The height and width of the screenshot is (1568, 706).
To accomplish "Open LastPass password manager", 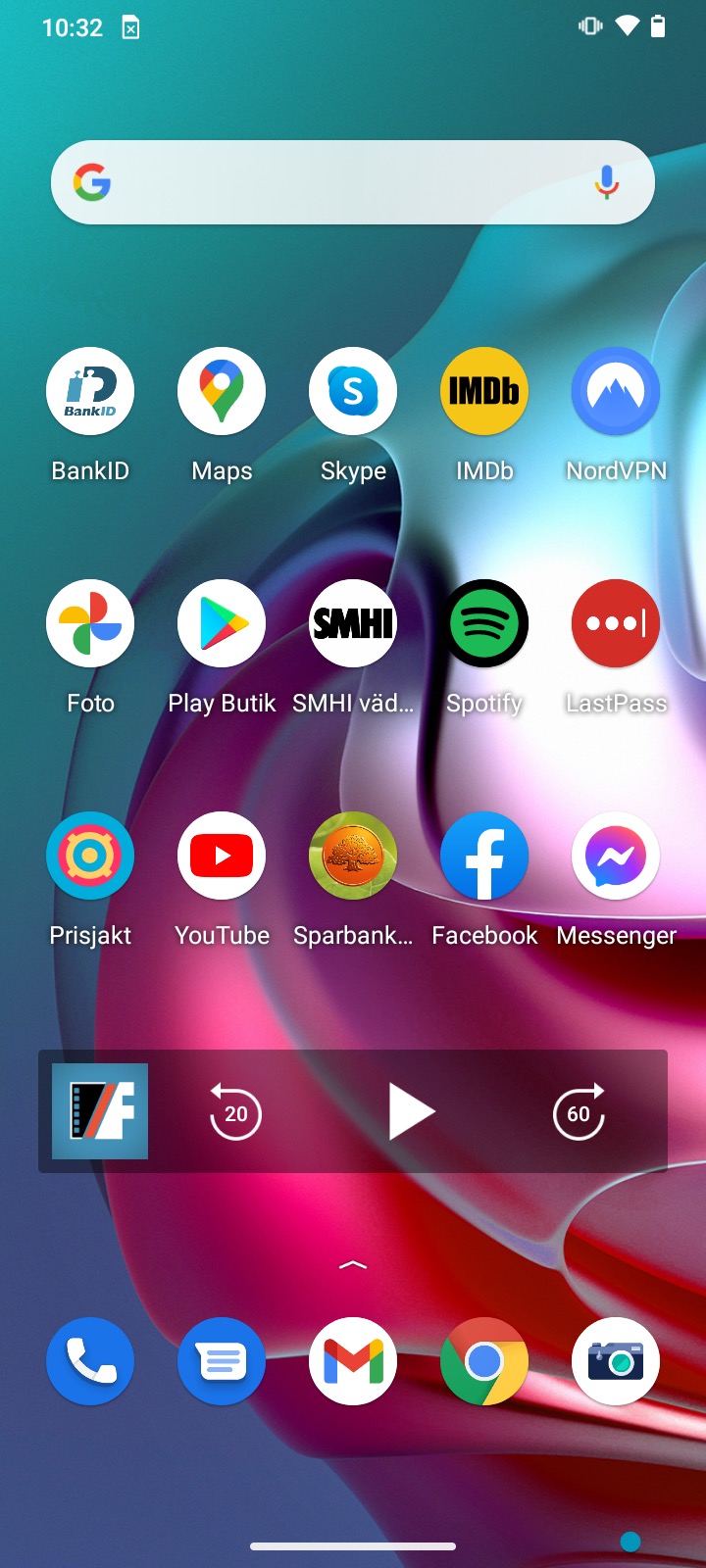I will click(616, 624).
